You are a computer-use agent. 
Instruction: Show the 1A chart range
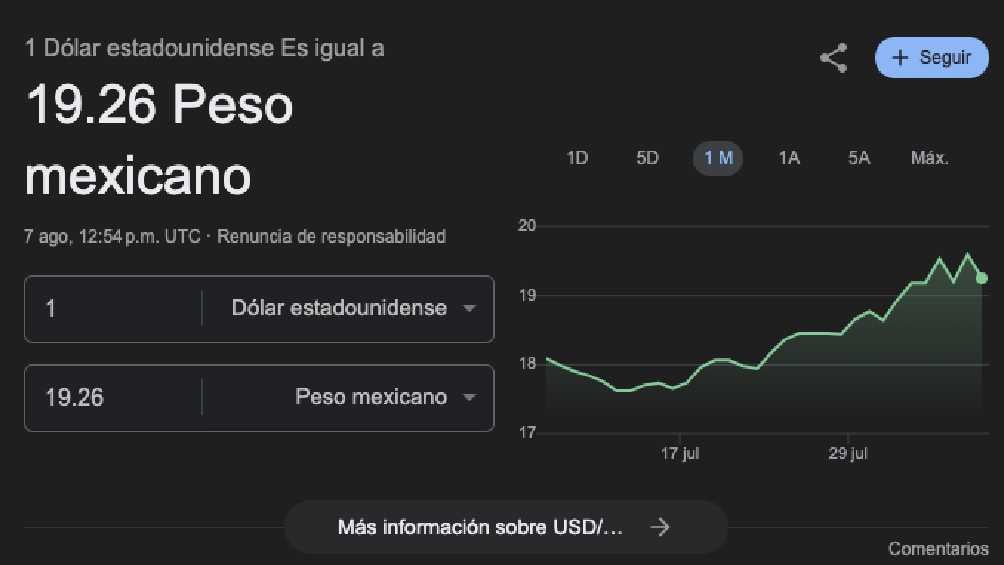[789, 158]
